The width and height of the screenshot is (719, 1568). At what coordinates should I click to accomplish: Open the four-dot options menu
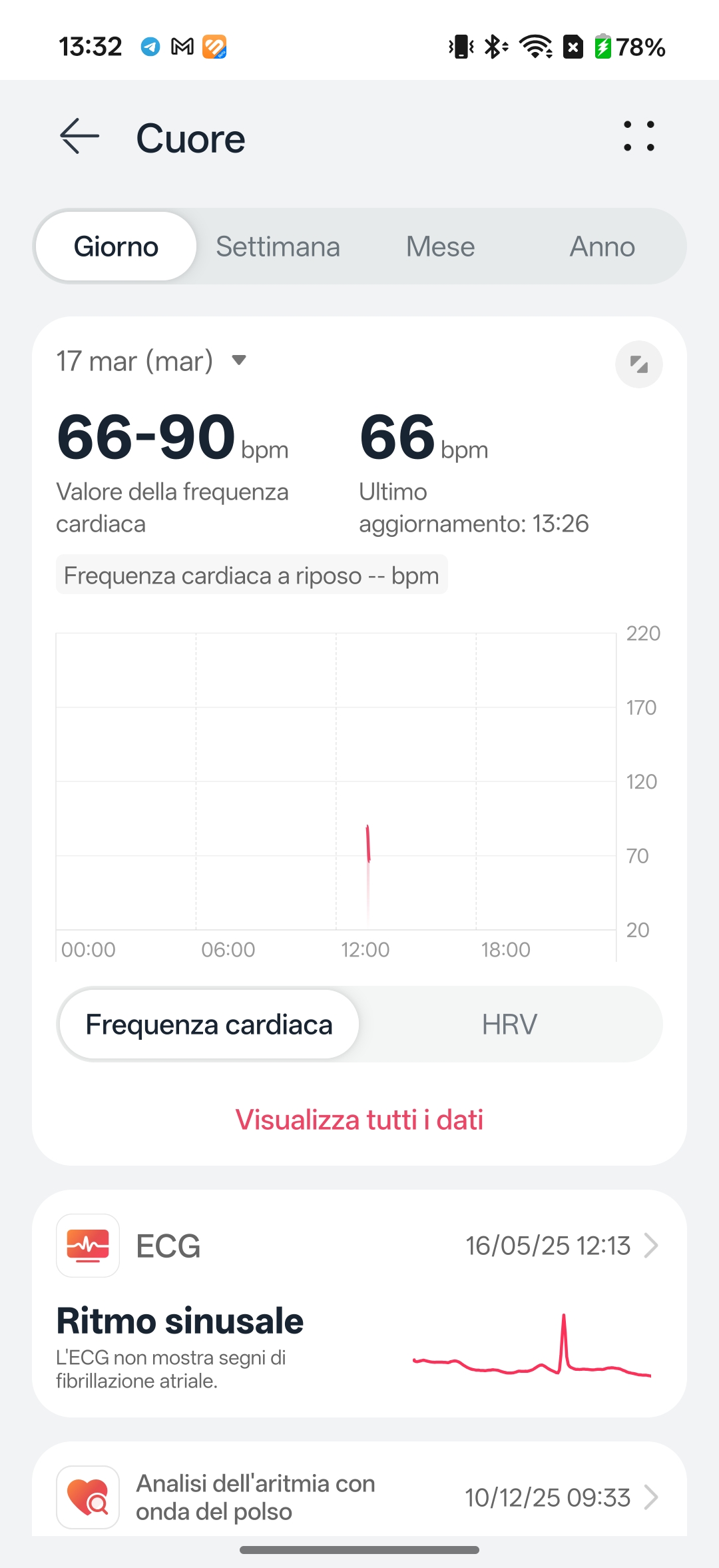638,137
